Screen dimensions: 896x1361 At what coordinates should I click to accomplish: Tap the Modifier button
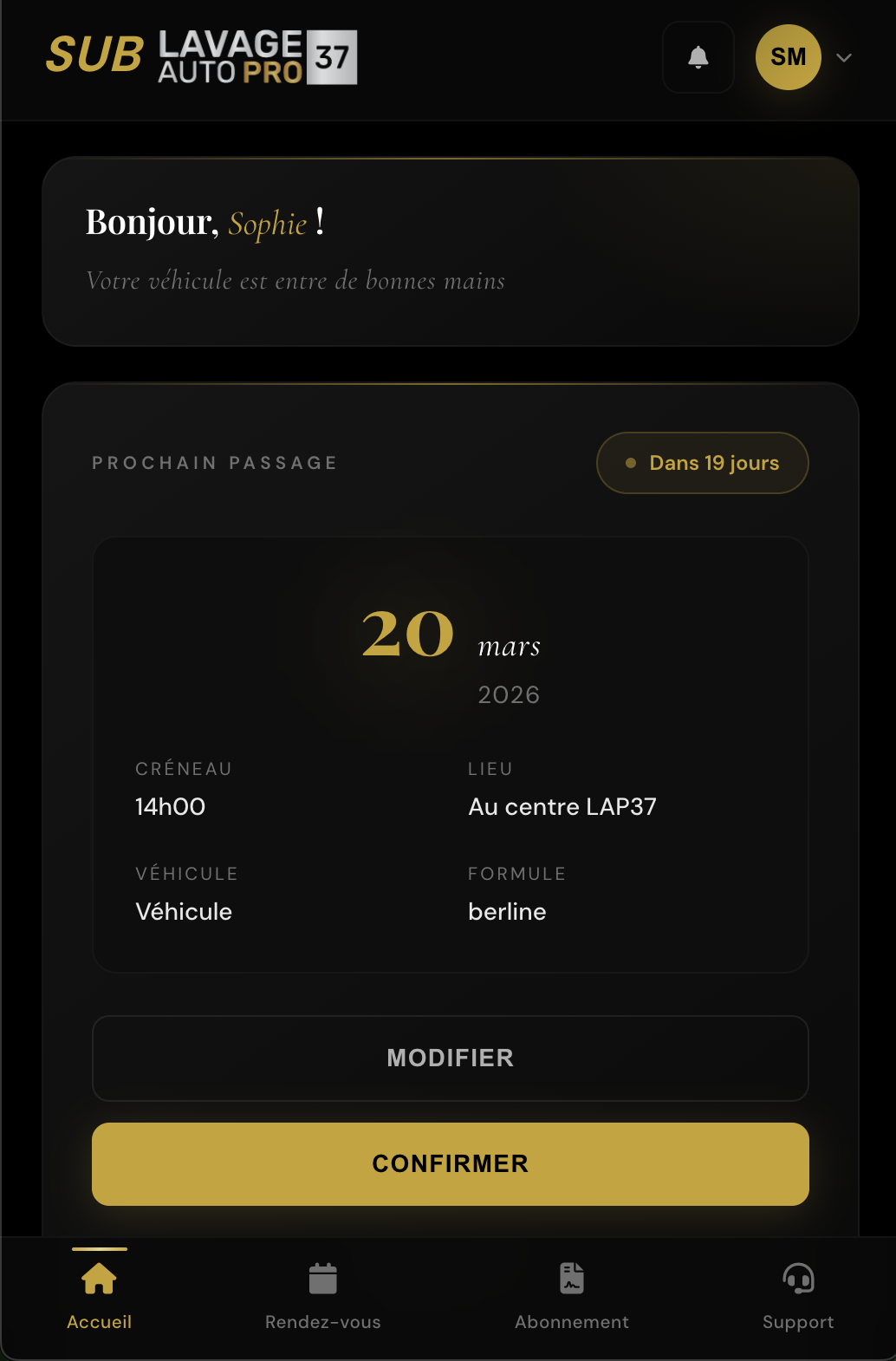tap(450, 1058)
